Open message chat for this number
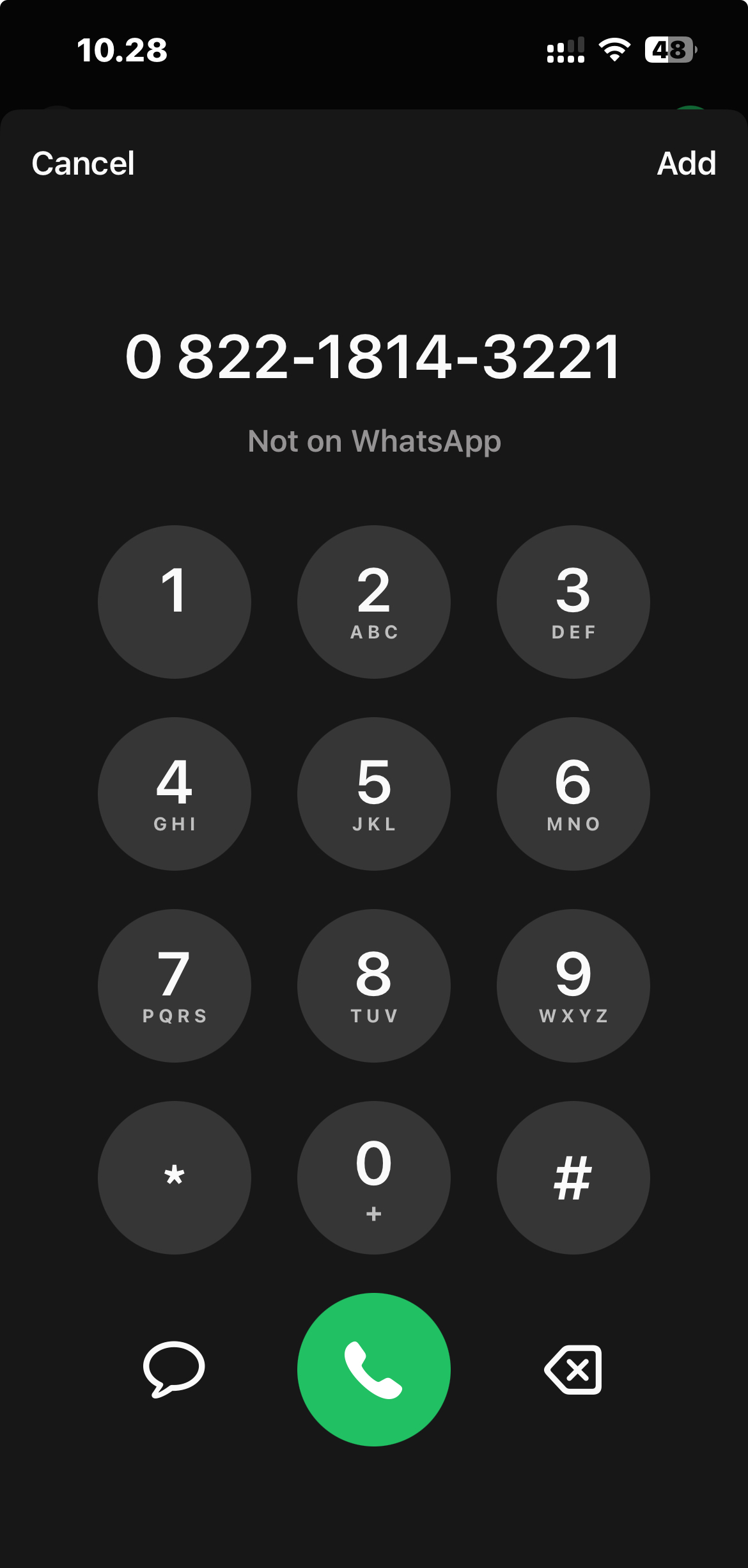 [x=174, y=1370]
